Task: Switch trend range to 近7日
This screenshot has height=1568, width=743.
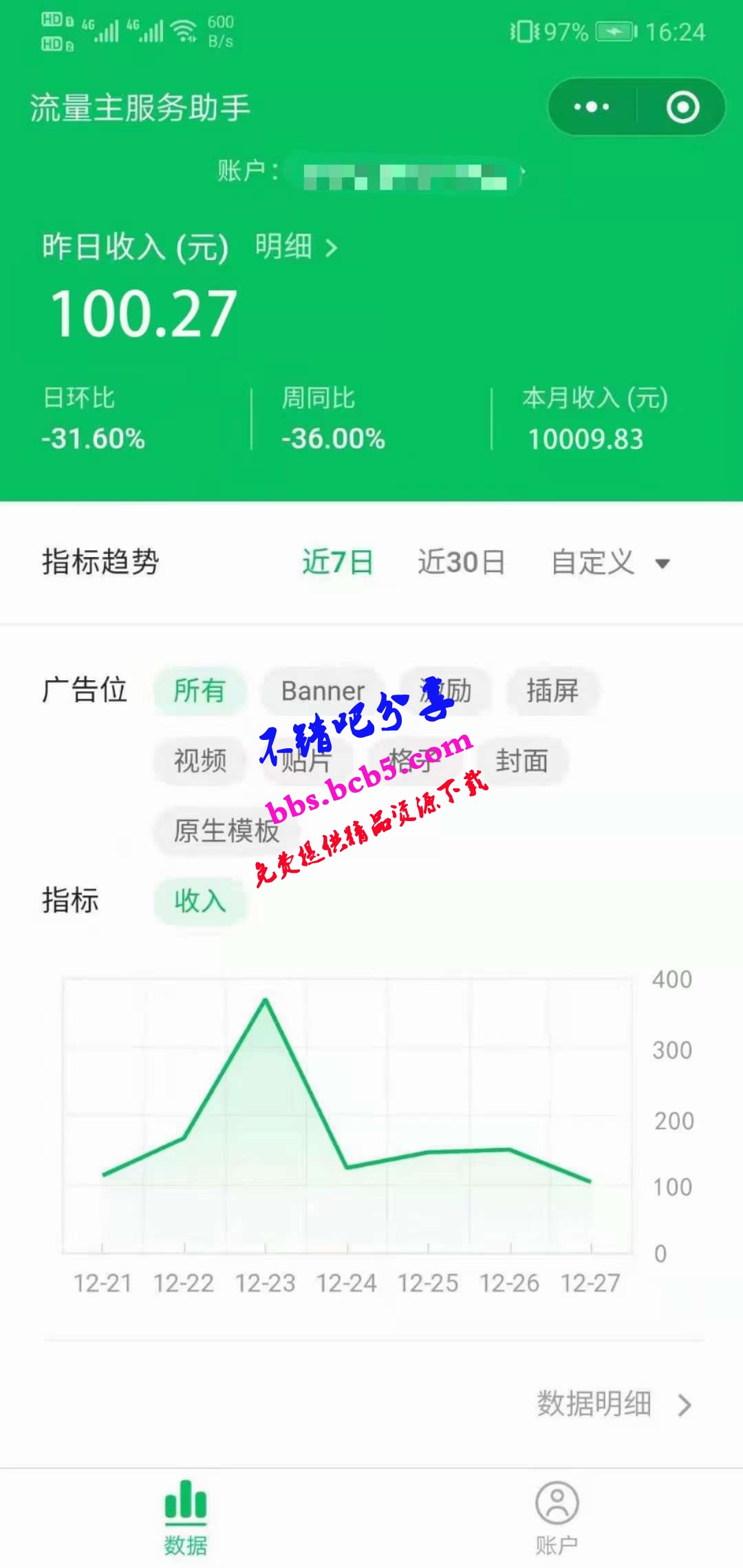Action: (337, 563)
